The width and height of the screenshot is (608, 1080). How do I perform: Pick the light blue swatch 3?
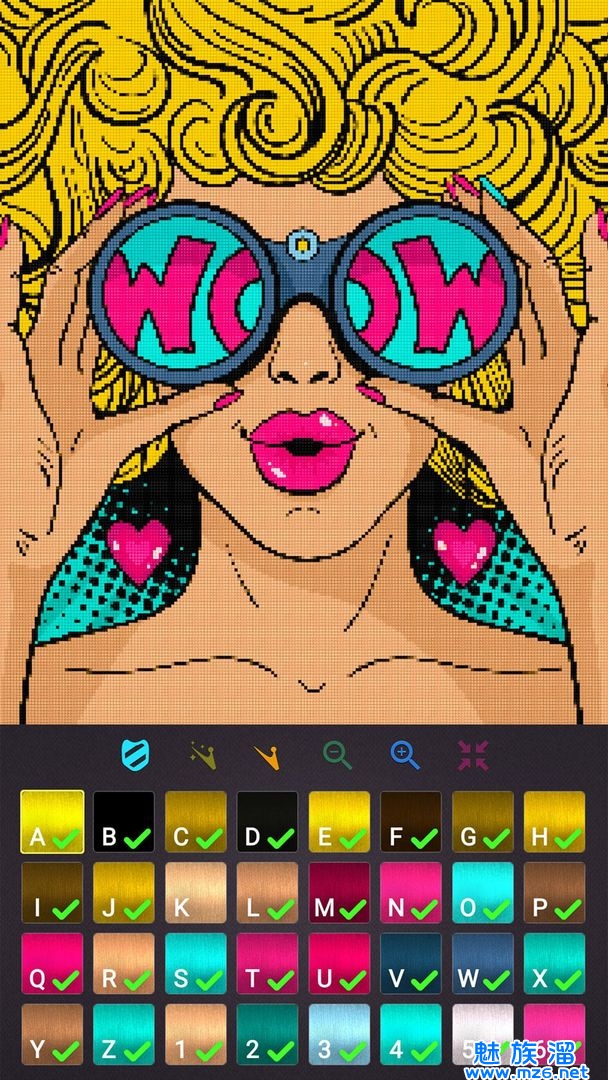339,1034
